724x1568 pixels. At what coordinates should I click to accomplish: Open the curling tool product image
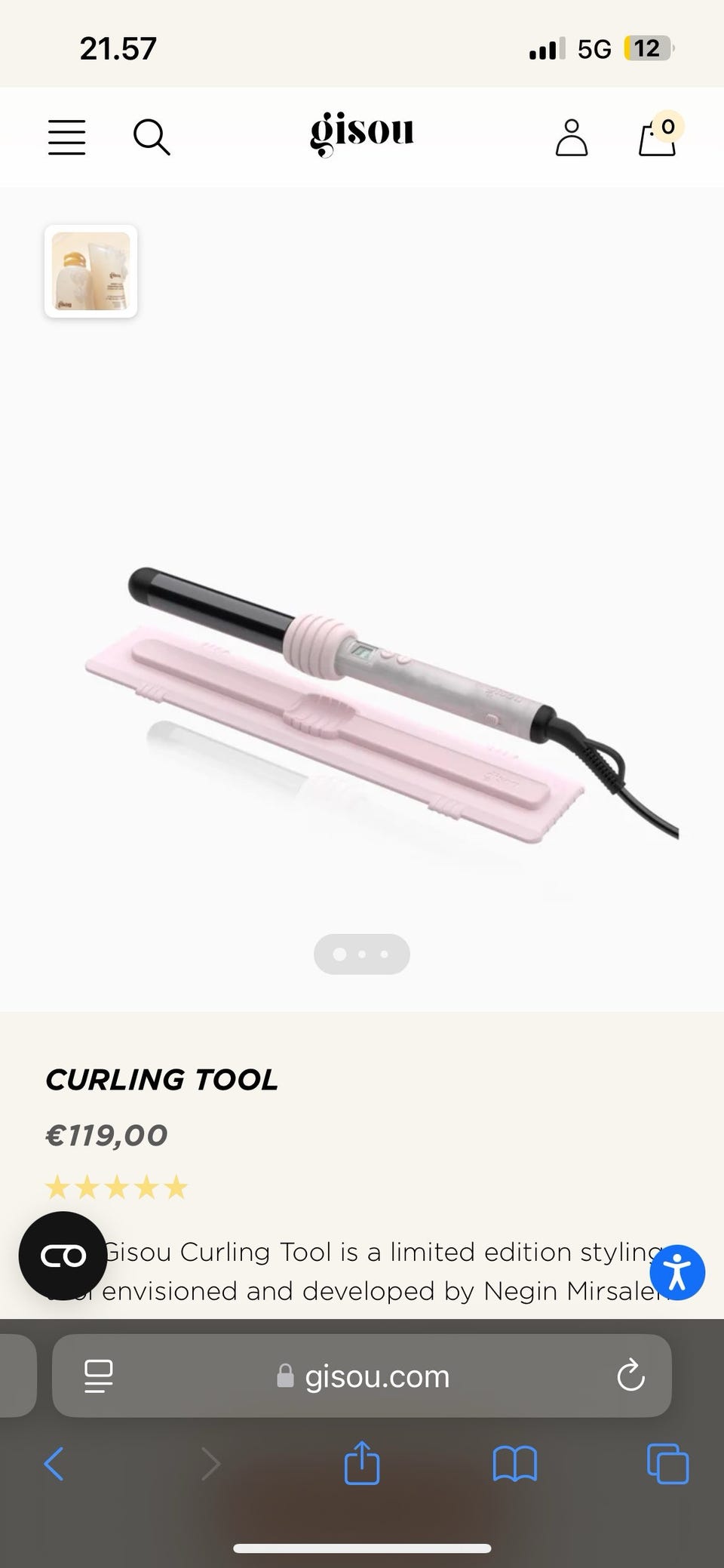[377, 702]
